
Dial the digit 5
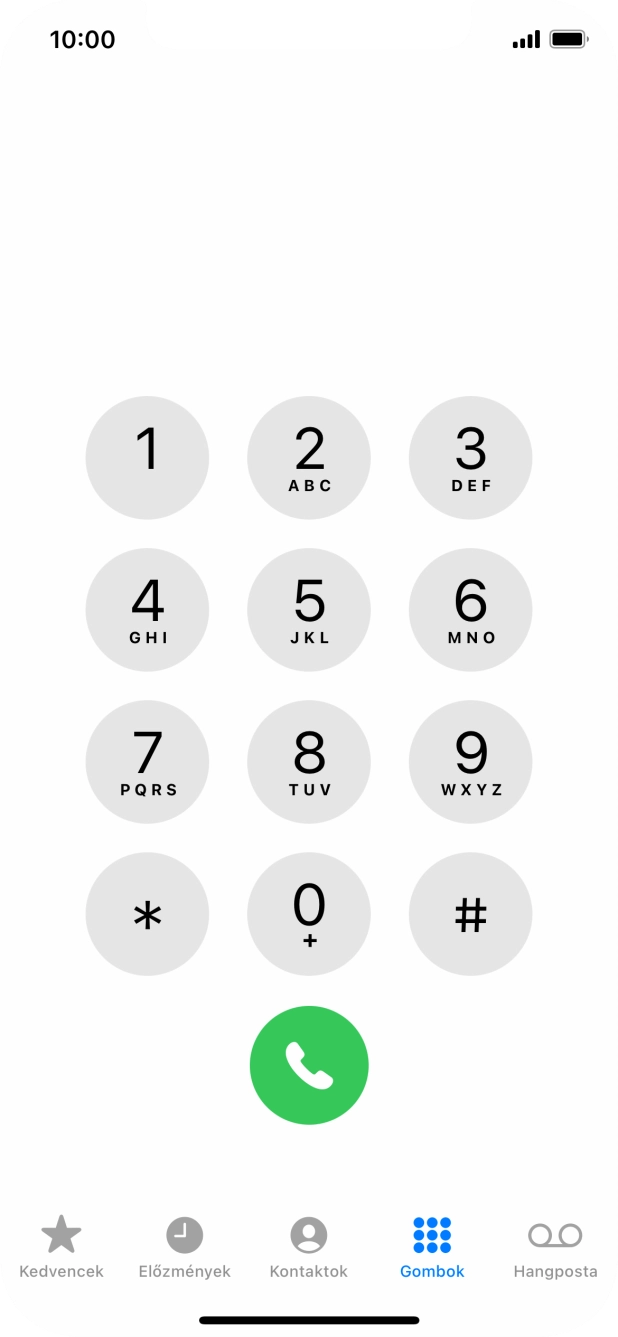pyautogui.click(x=309, y=610)
